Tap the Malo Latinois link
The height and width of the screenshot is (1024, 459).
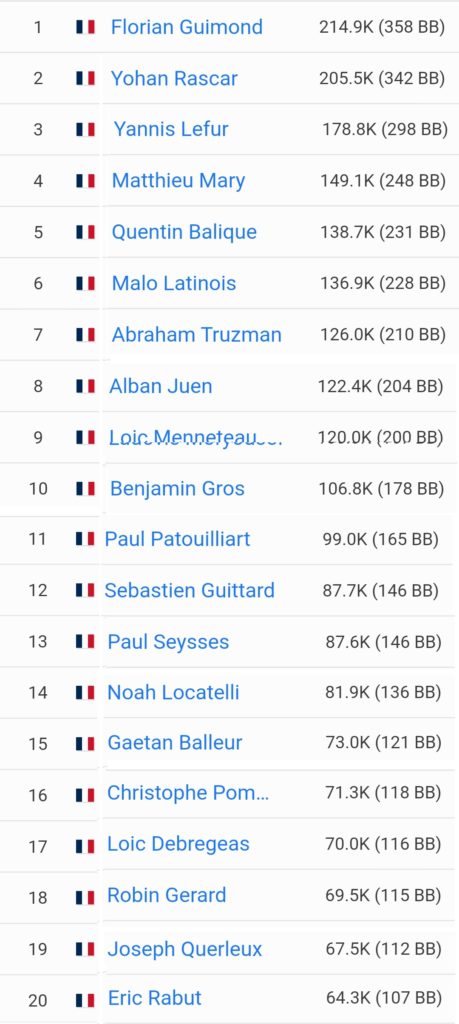[x=174, y=283]
